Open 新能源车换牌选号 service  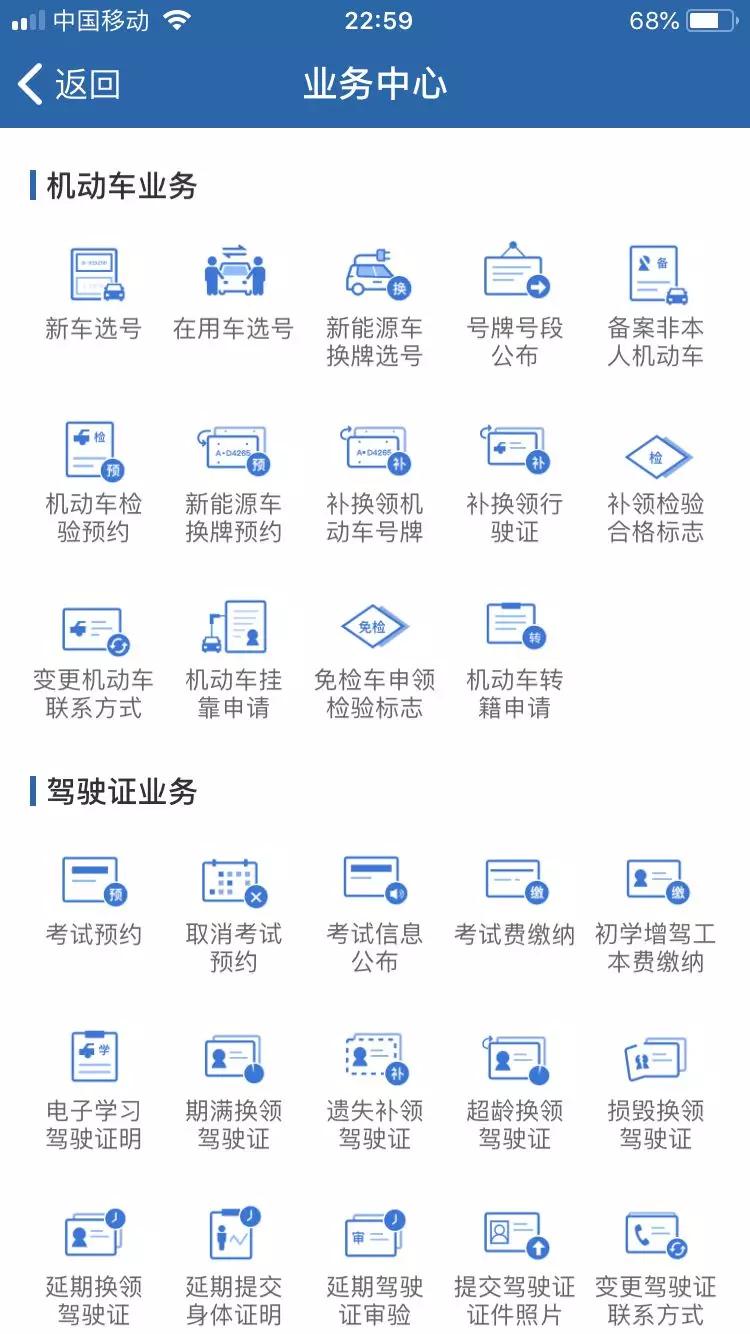373,281
